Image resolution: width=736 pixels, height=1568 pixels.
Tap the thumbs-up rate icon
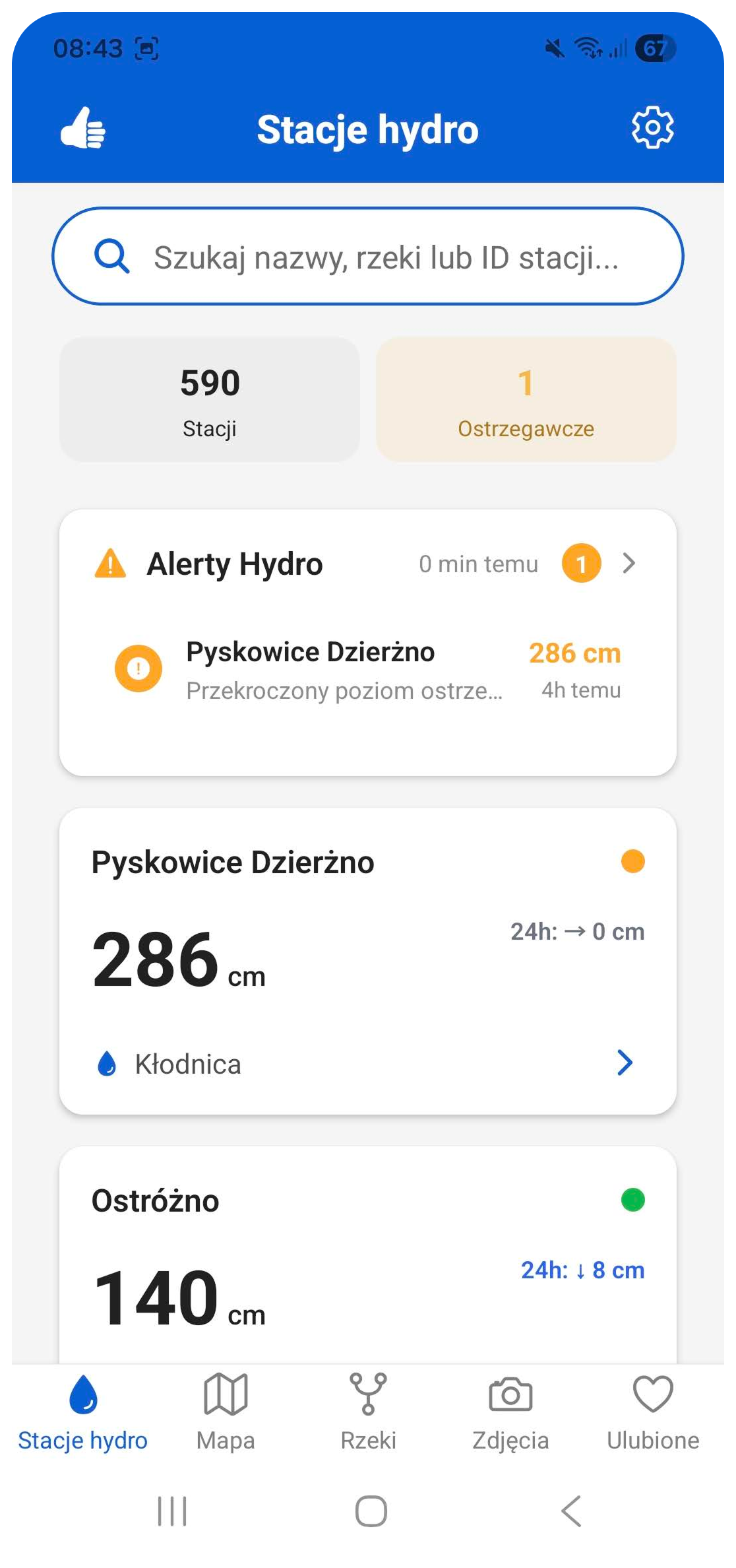(x=83, y=128)
